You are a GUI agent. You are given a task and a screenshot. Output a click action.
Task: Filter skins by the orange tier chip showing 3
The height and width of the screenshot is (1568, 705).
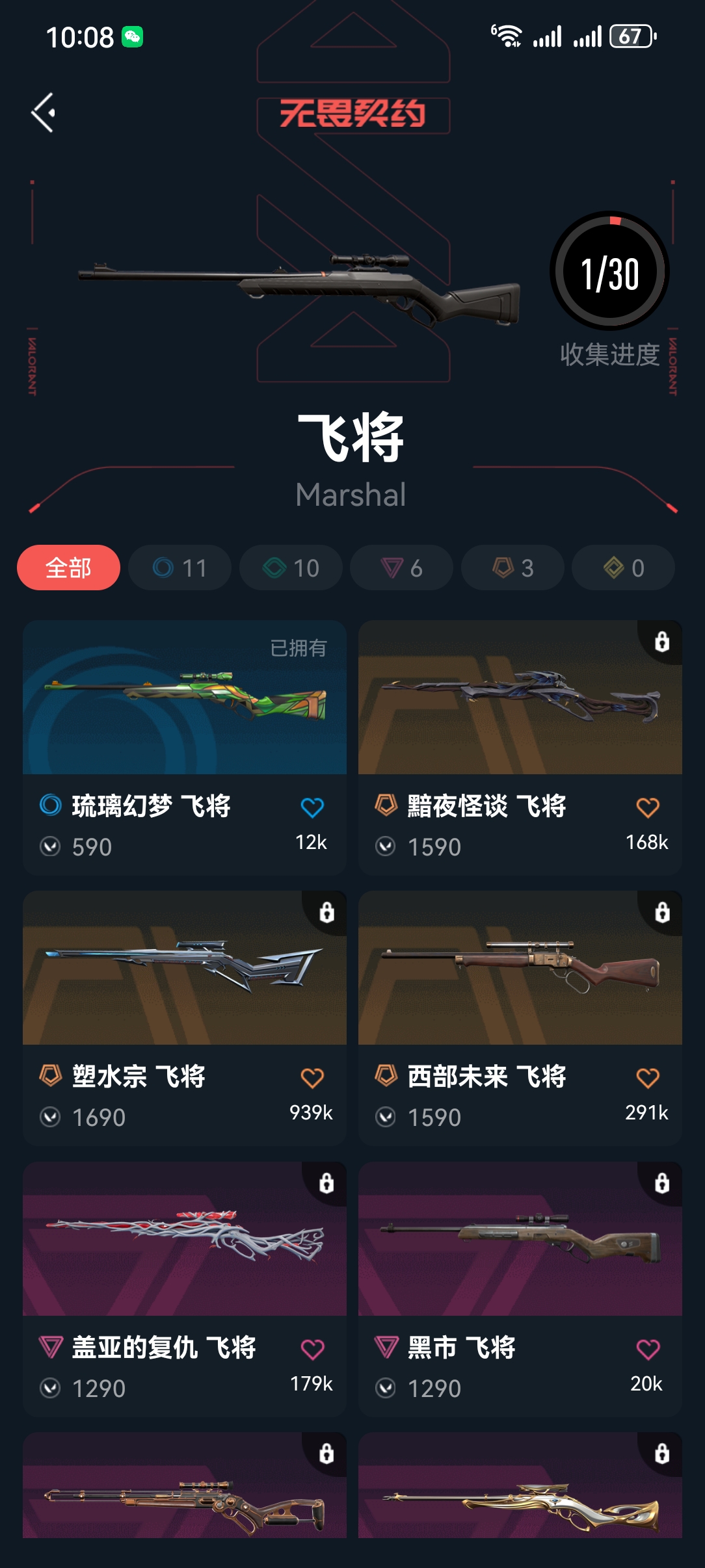(512, 568)
